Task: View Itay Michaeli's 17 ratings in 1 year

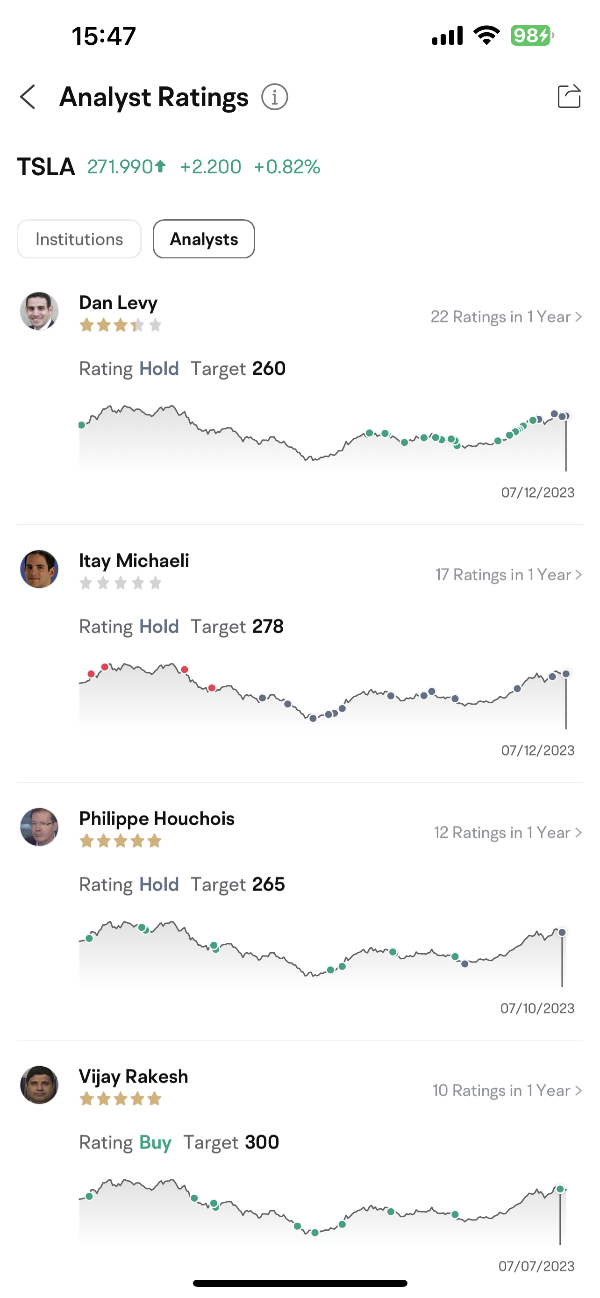Action: pos(508,575)
